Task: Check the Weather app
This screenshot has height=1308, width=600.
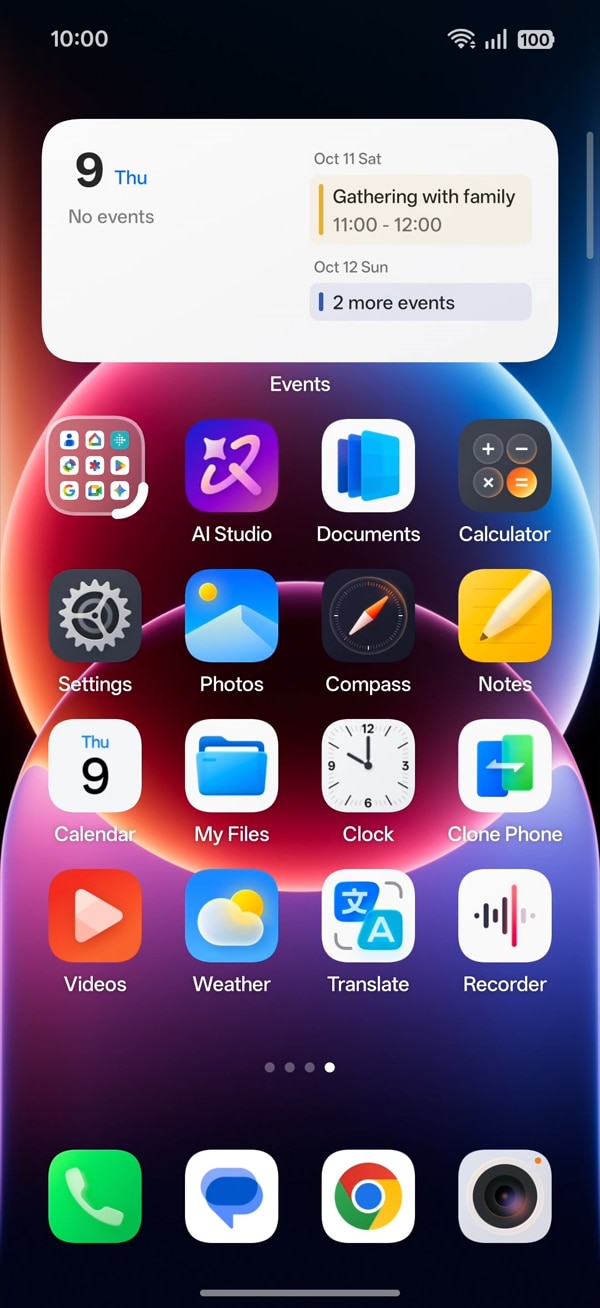Action: tap(231, 916)
